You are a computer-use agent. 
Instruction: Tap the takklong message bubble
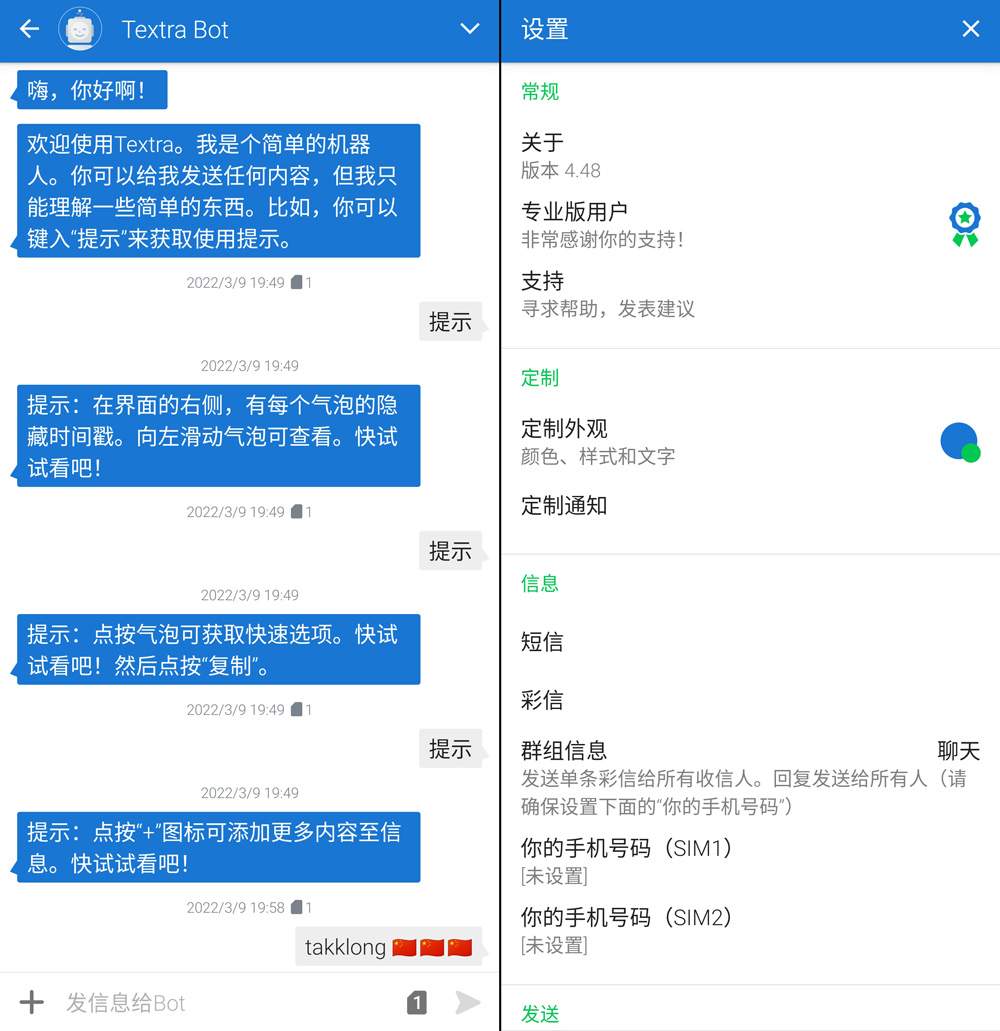(x=388, y=947)
